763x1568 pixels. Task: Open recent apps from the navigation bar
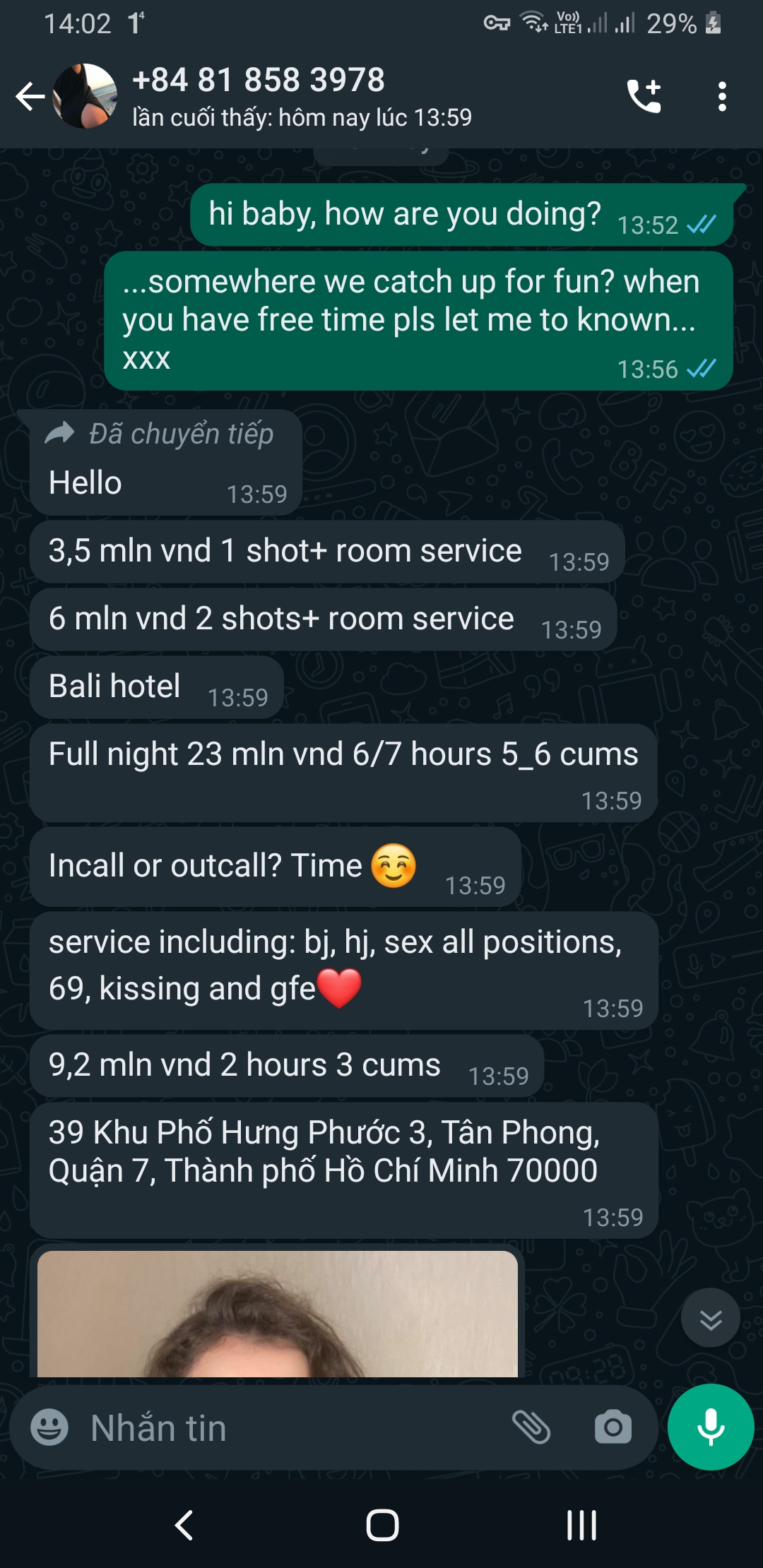581,1525
